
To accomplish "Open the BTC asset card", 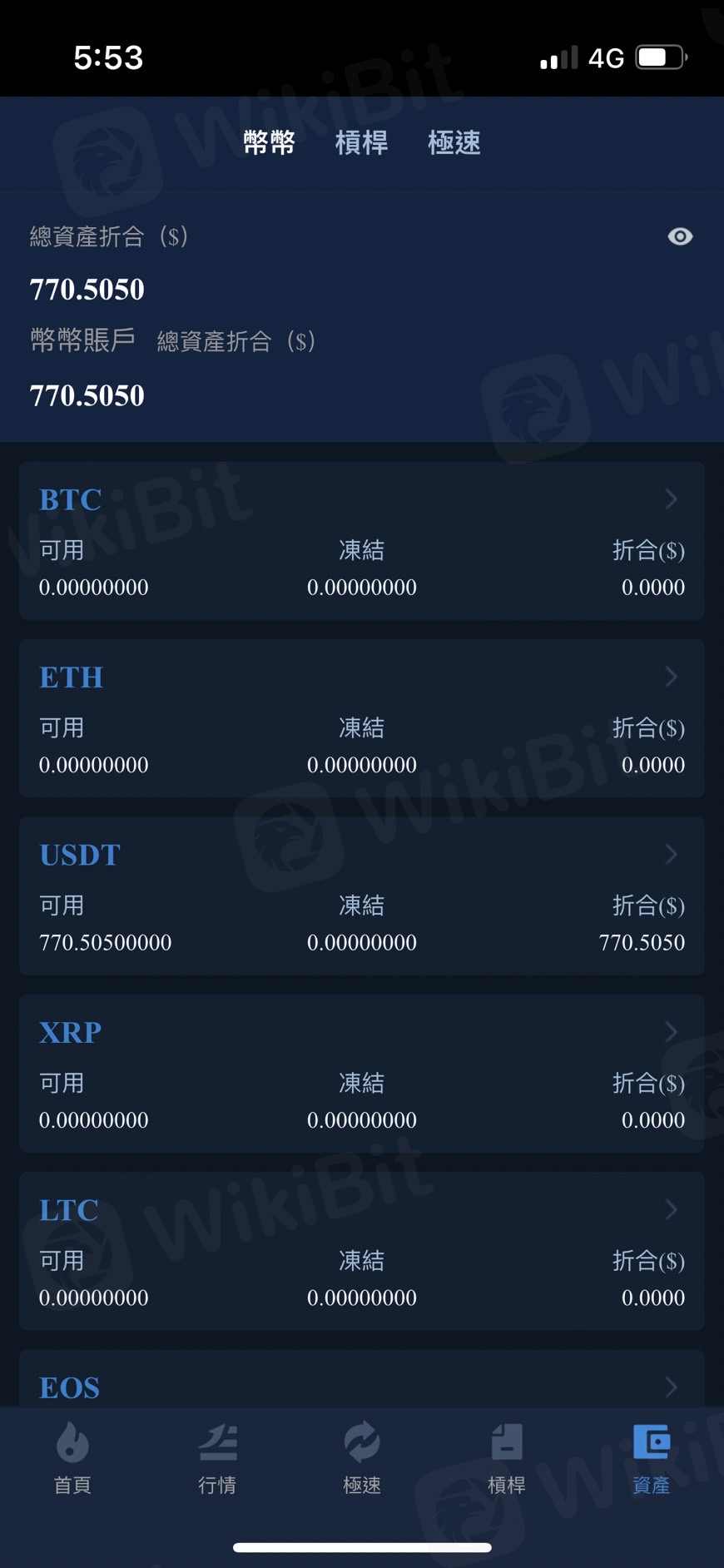I will (x=361, y=540).
